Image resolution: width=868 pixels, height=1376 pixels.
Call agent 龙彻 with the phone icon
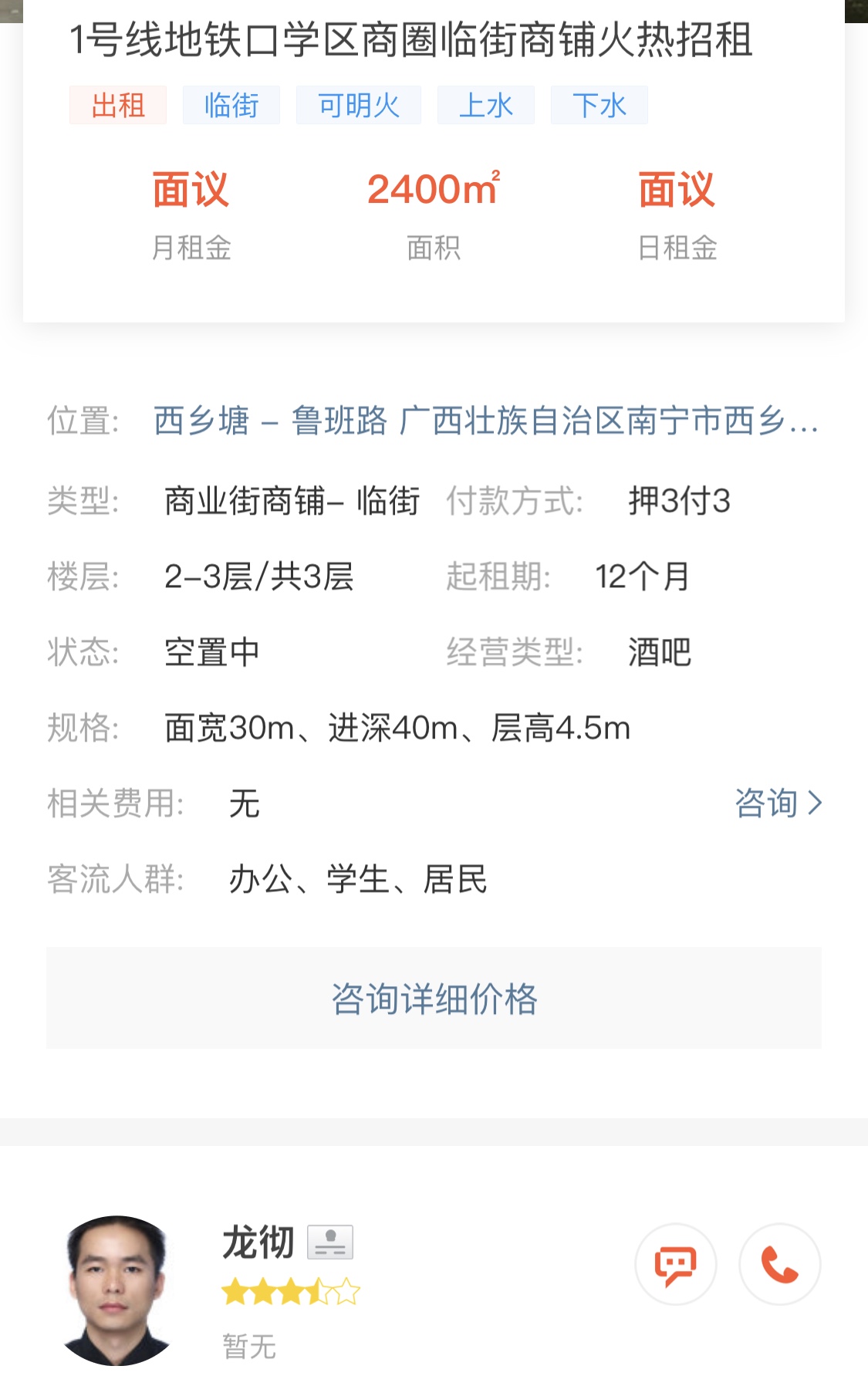pos(779,1265)
